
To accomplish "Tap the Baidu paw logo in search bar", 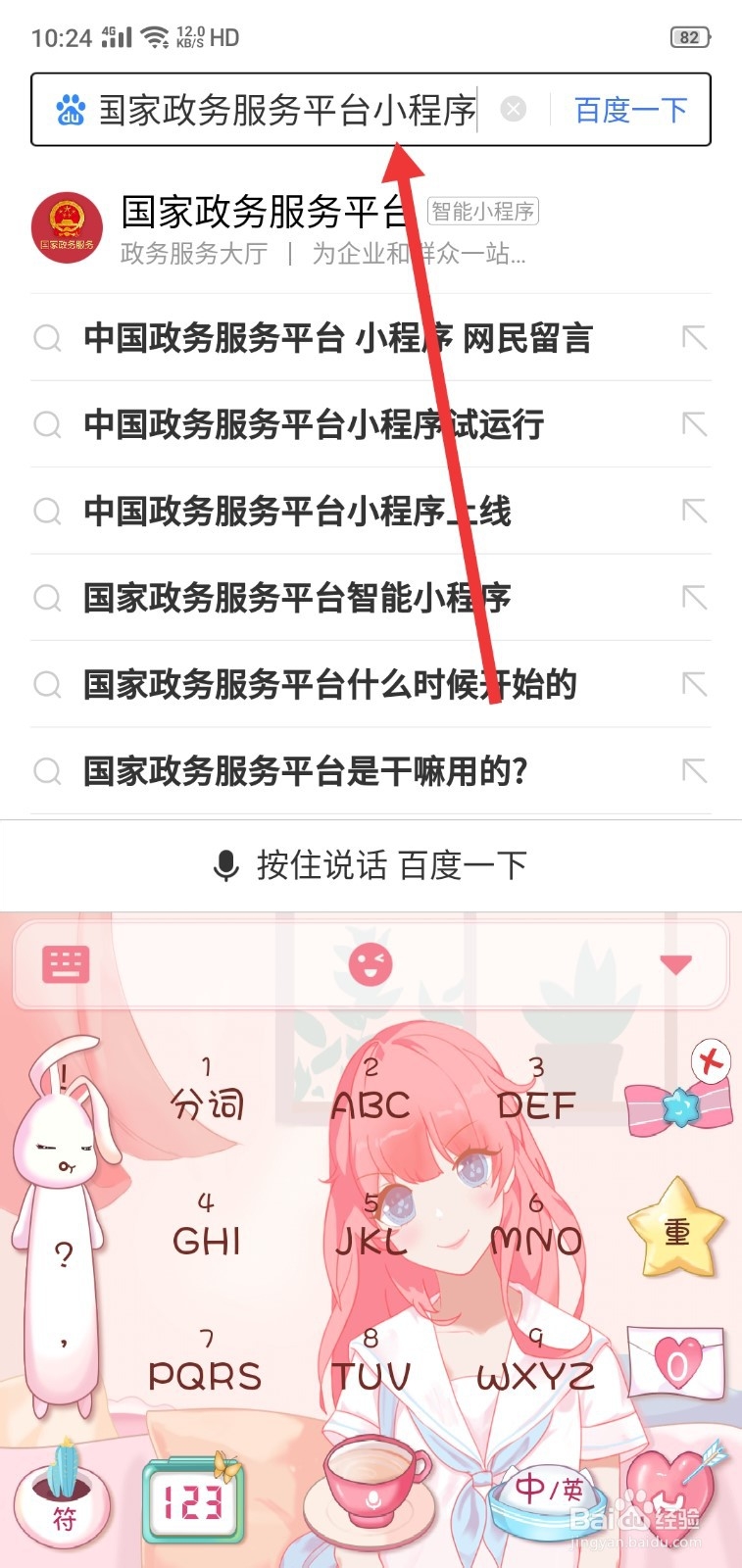I will click(71, 110).
